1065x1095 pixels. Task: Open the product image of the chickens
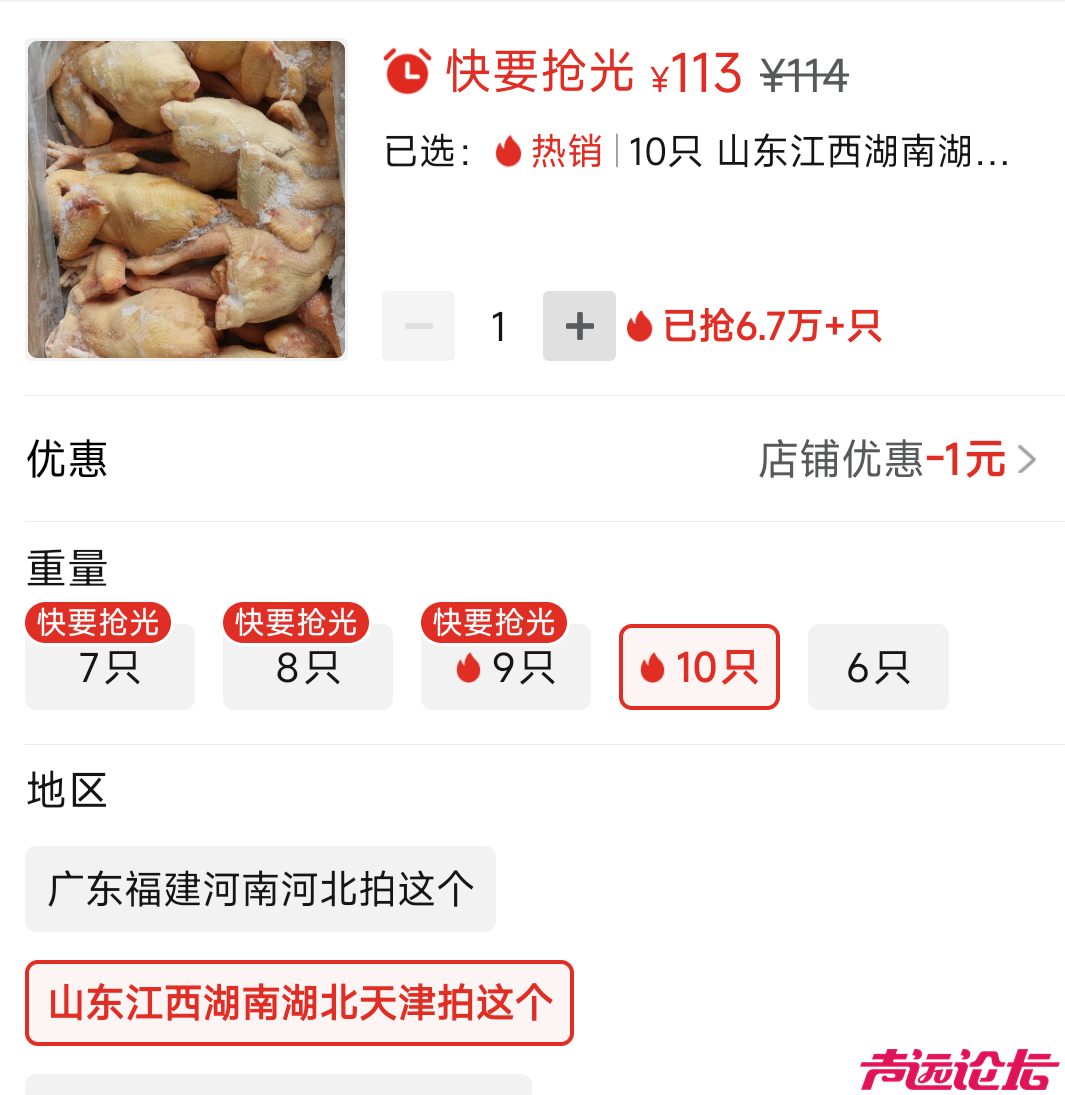186,199
